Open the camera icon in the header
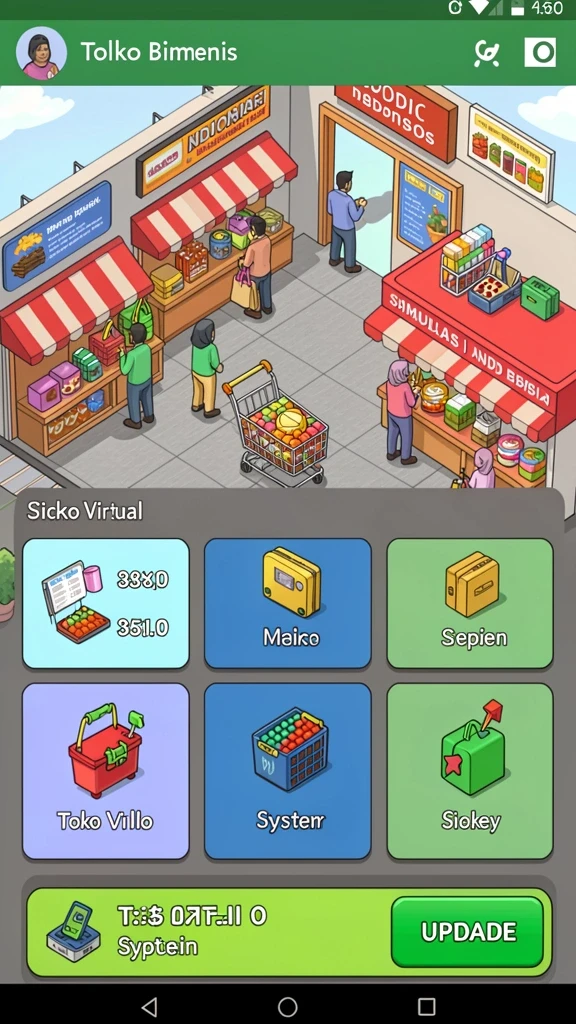Viewport: 576px width, 1024px height. point(540,52)
